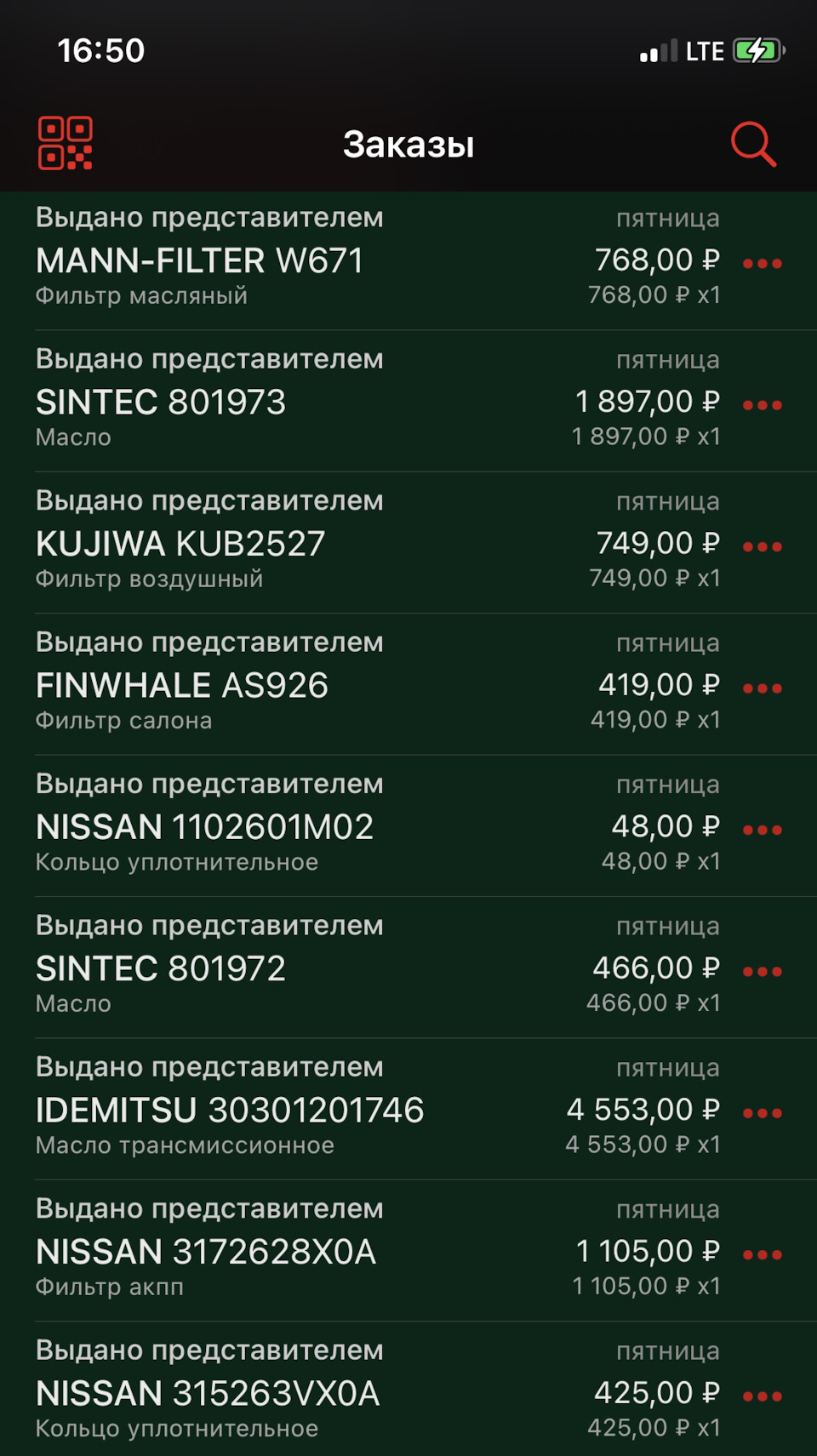Open ellipsis menu for NISSAN 1102601M02 ring
This screenshot has height=1456, width=817.
[x=762, y=828]
